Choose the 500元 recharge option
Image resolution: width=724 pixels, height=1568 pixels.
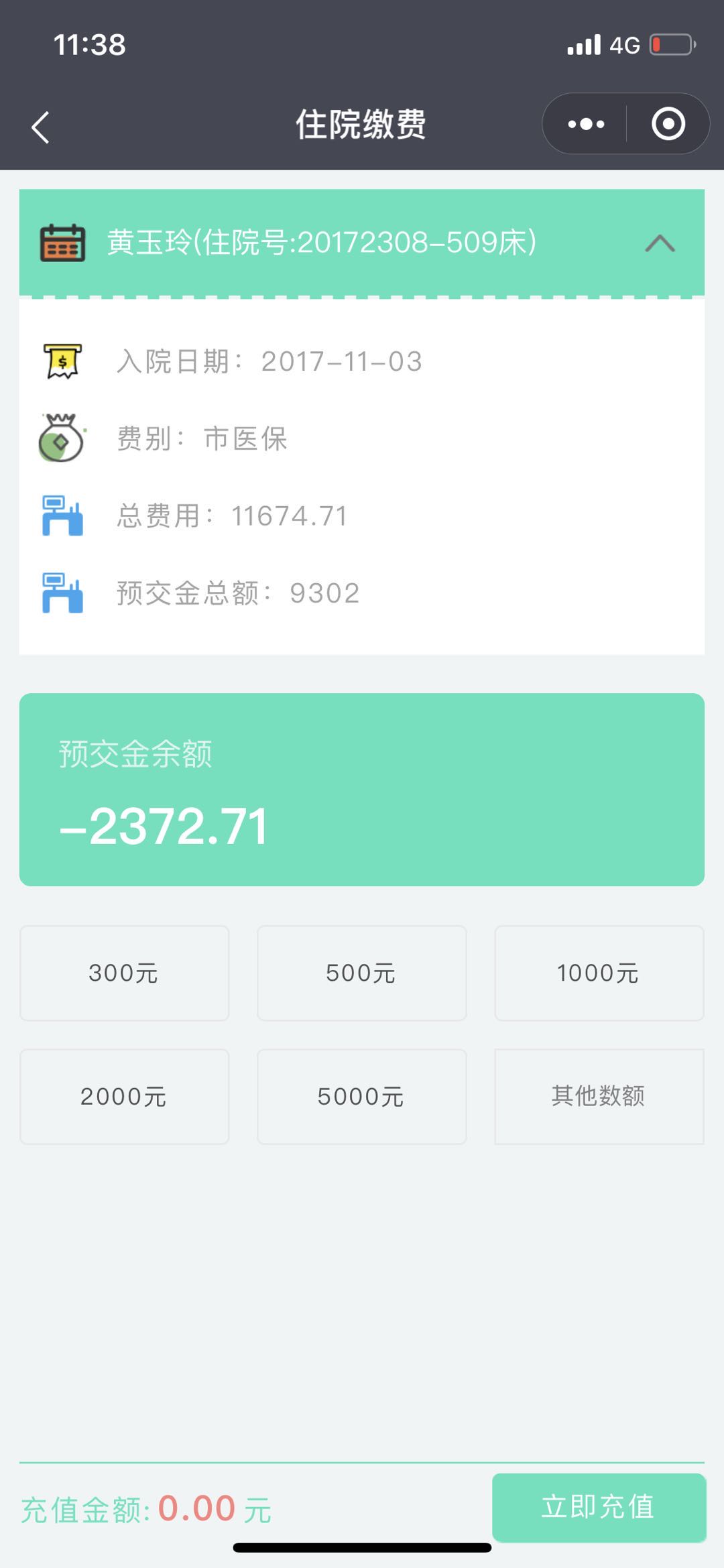pyautogui.click(x=361, y=973)
